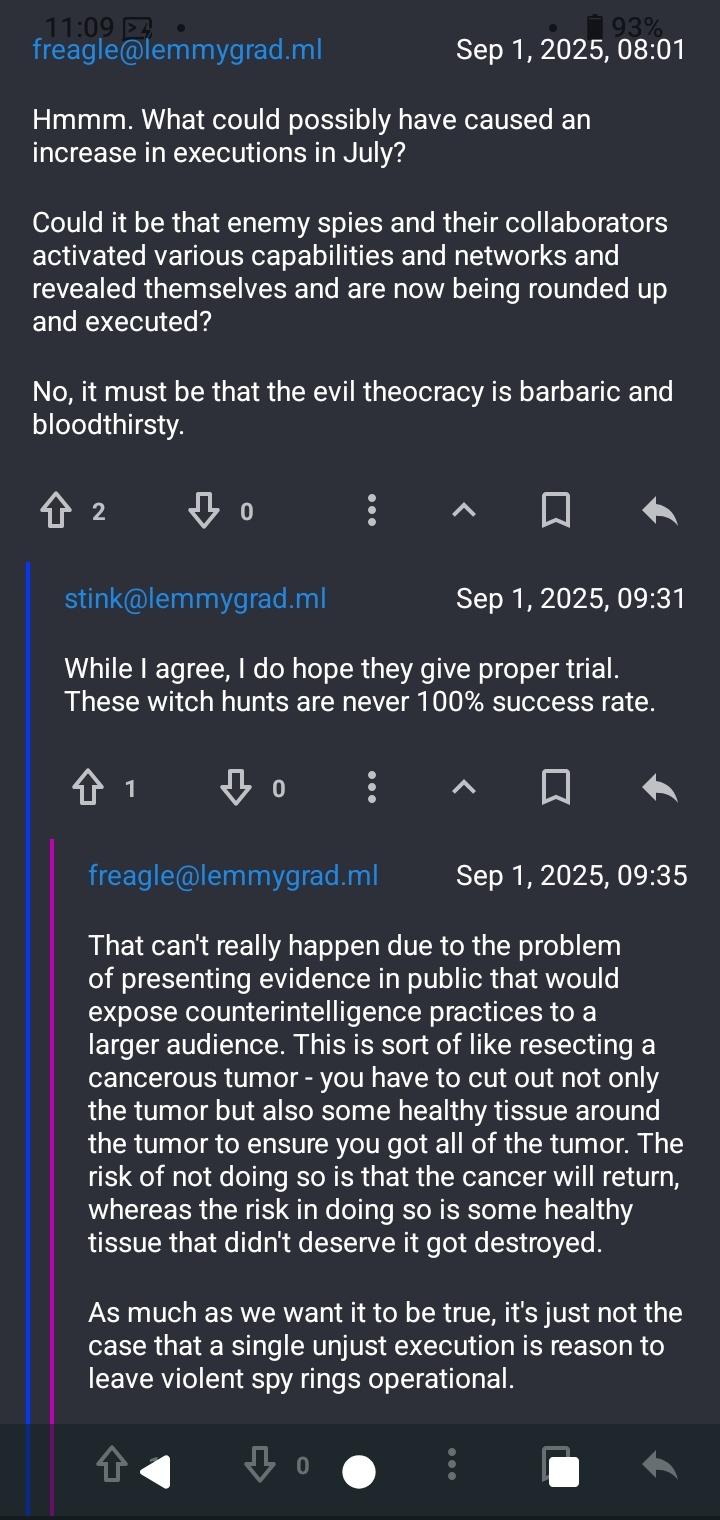Open stink@lemmygrad.ml user profile
Screen dimensions: 720x1520
195,599
